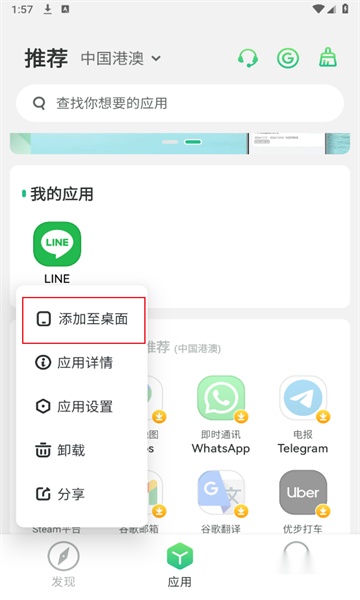Tap the 查找你想要的应用 search box

[180, 103]
